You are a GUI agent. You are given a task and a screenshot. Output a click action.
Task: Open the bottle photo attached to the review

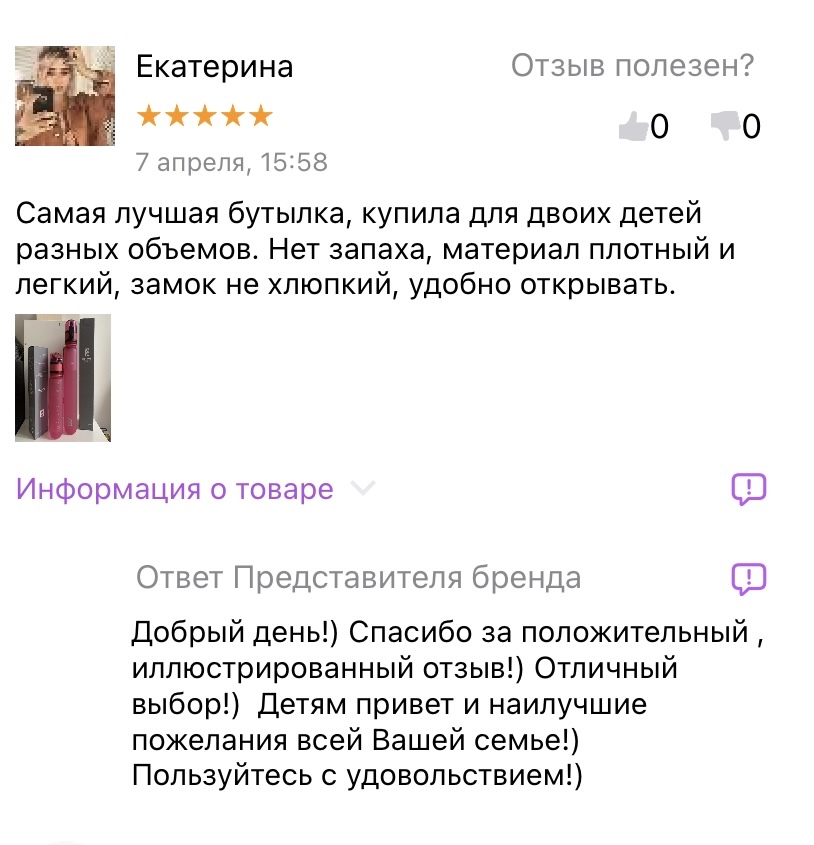click(x=63, y=378)
